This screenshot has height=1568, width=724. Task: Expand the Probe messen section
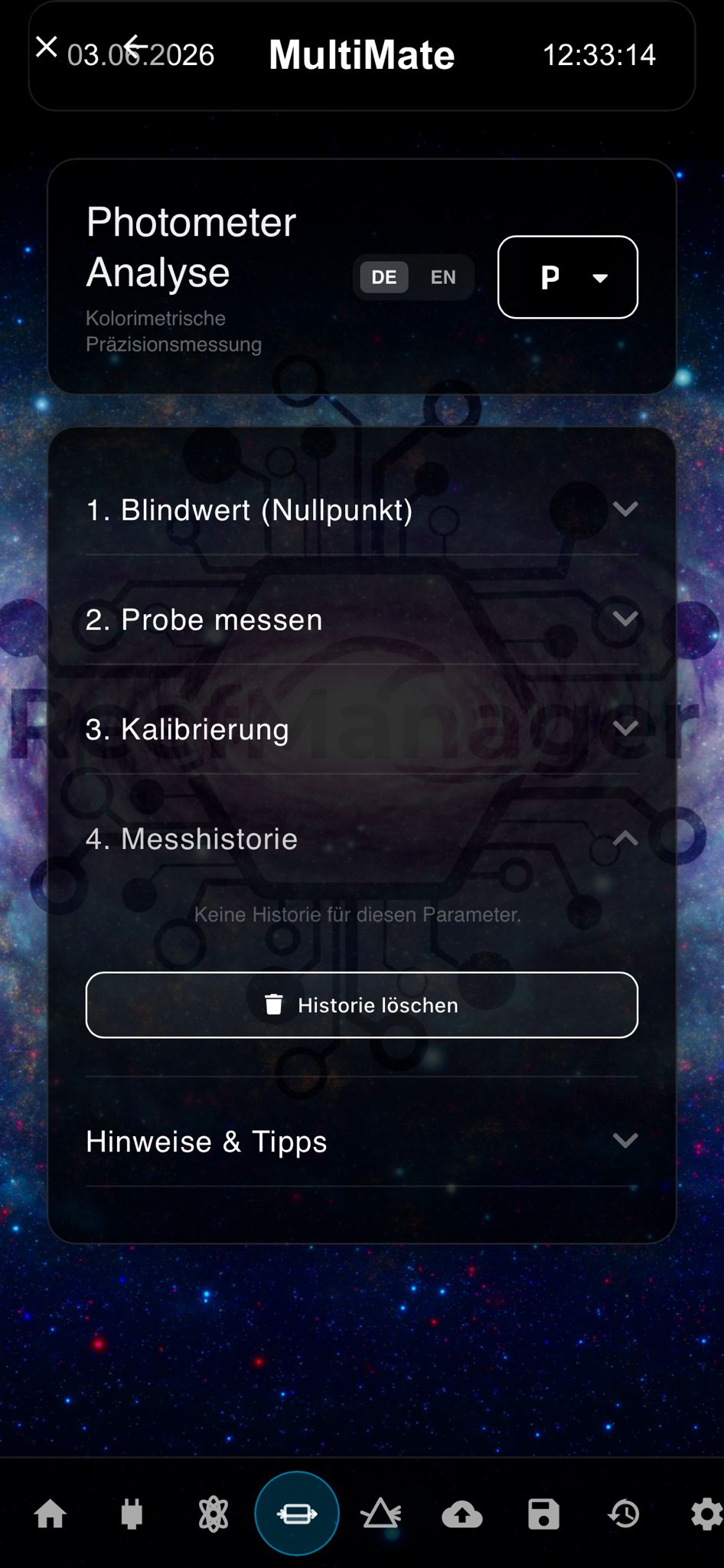(x=361, y=619)
